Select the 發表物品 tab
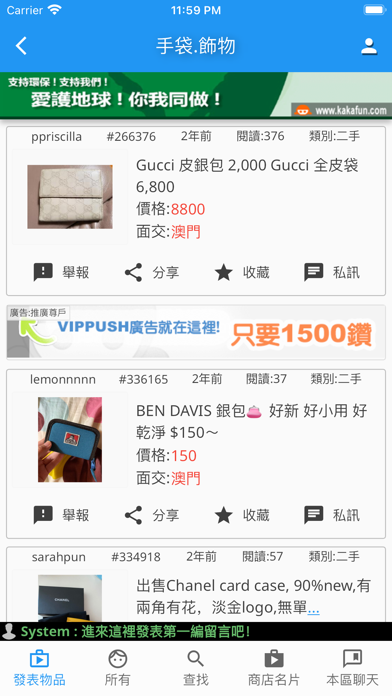392x696 pixels. [40, 668]
